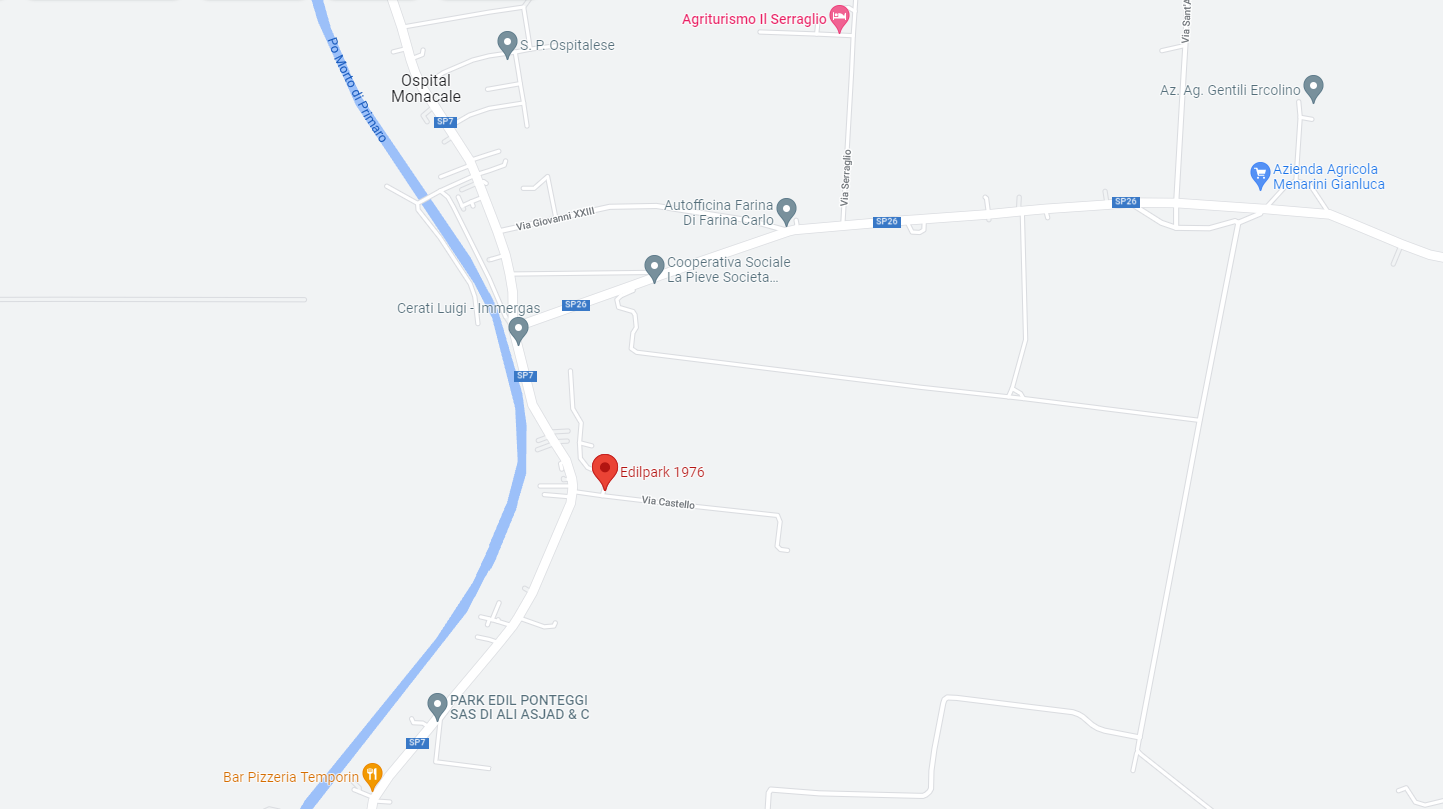Image resolution: width=1443 pixels, height=809 pixels.
Task: Tap the Edilpark 1976 red pin
Action: pyautogui.click(x=604, y=469)
